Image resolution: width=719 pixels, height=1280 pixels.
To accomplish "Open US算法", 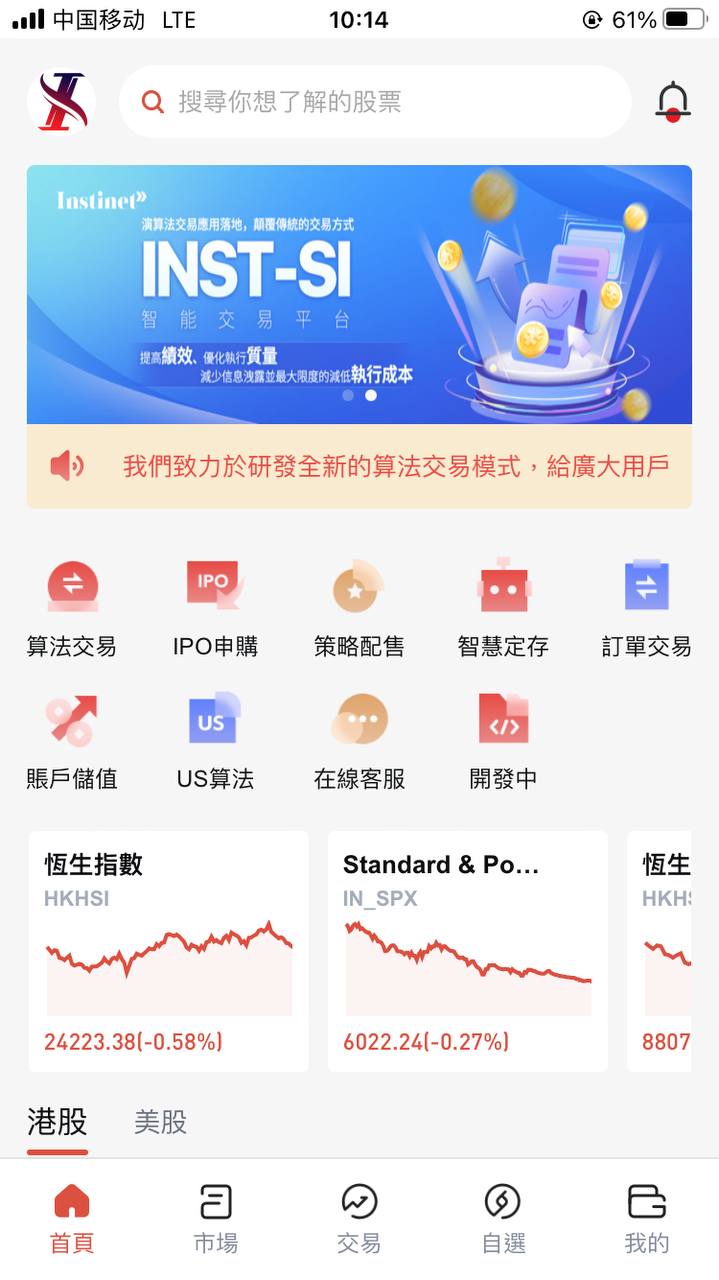I will point(215,739).
